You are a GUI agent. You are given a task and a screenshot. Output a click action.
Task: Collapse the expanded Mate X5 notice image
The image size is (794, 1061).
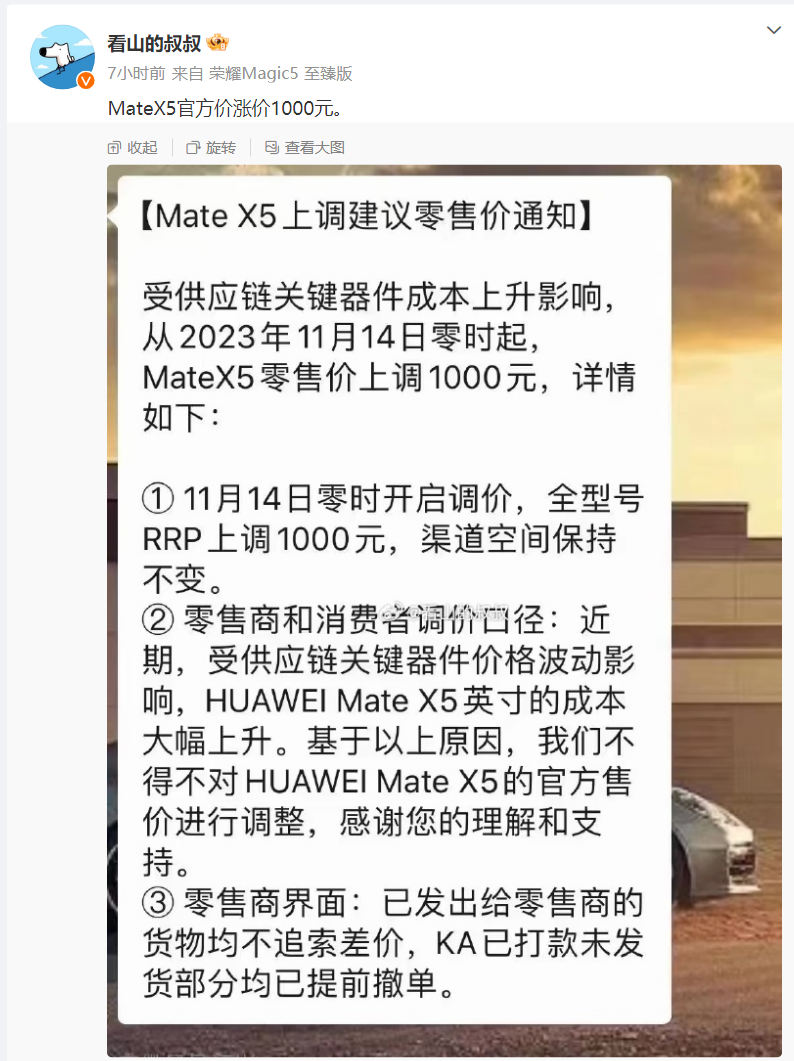click(133, 147)
